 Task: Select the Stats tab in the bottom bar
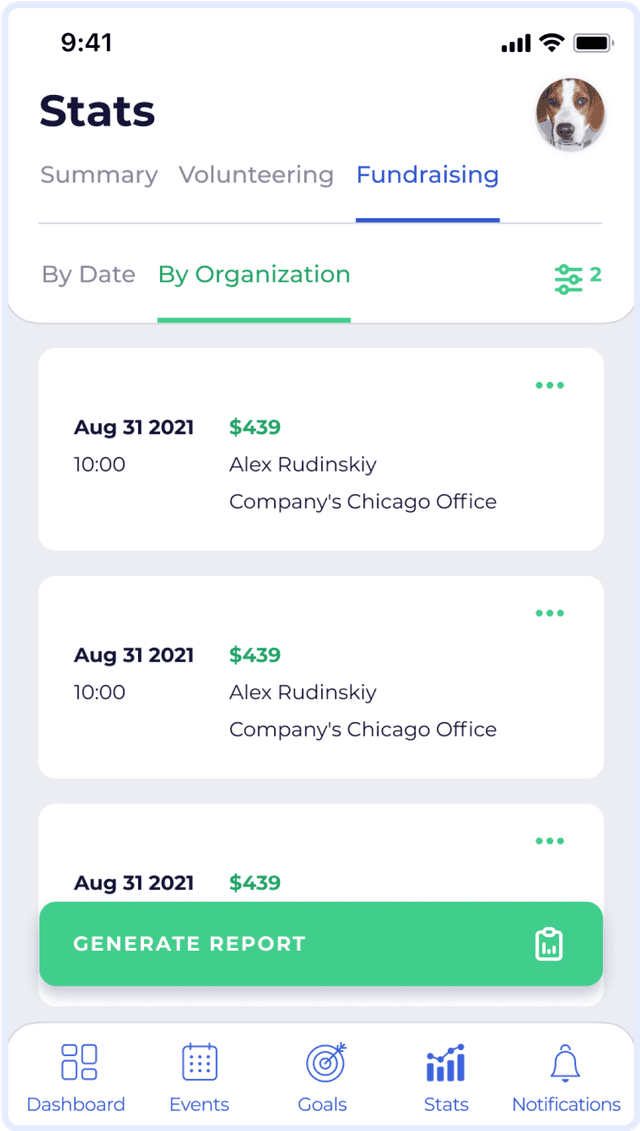[x=446, y=1078]
